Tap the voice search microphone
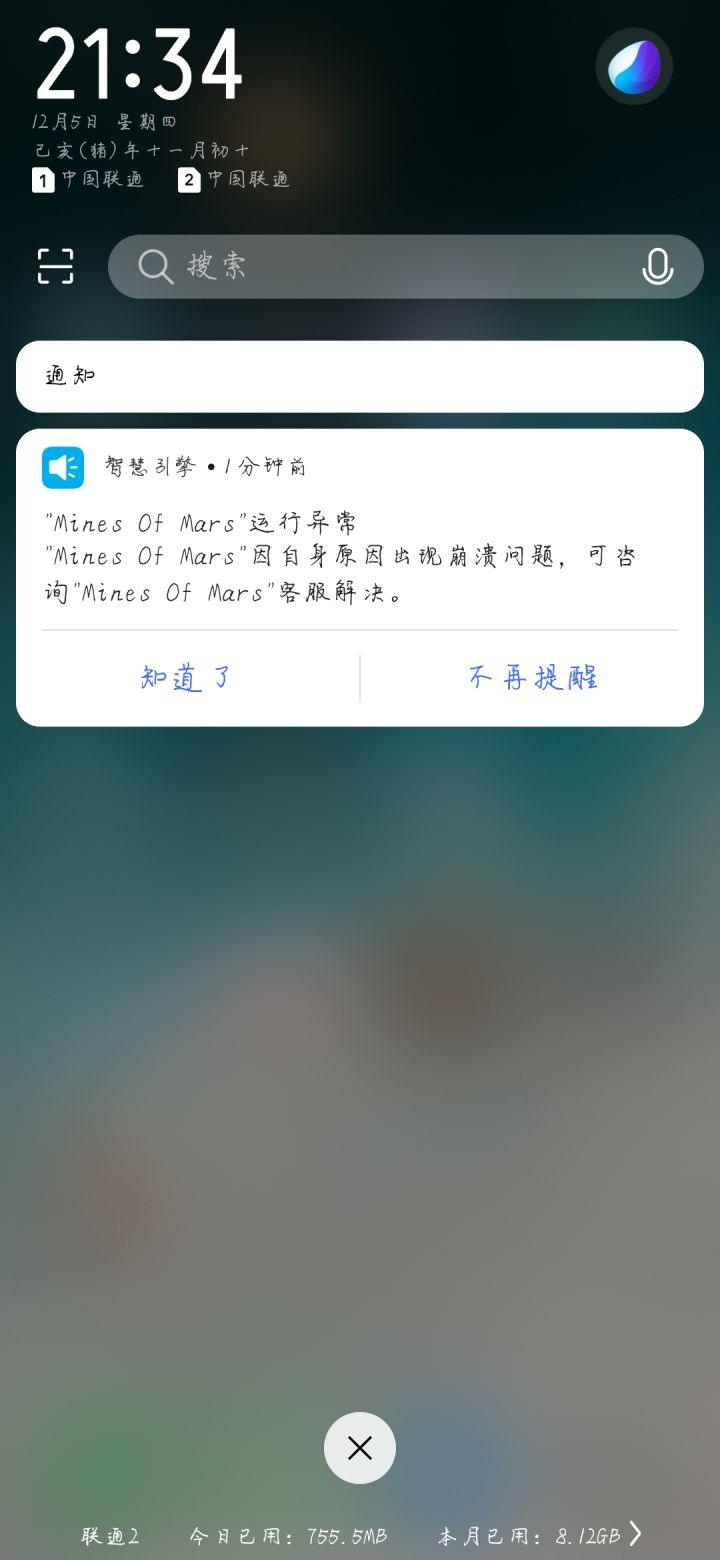 pyautogui.click(x=657, y=266)
